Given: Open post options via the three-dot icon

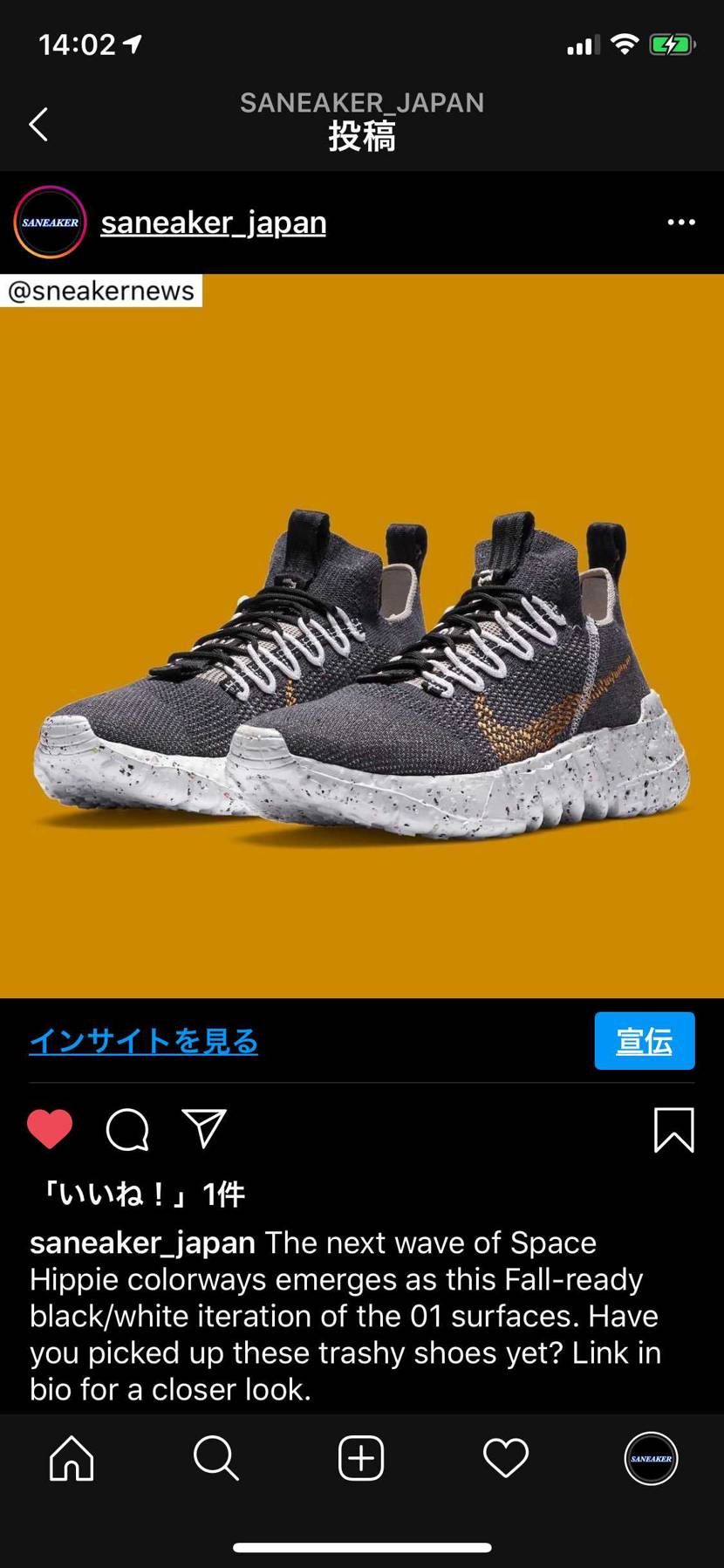Looking at the screenshot, I should (x=680, y=222).
